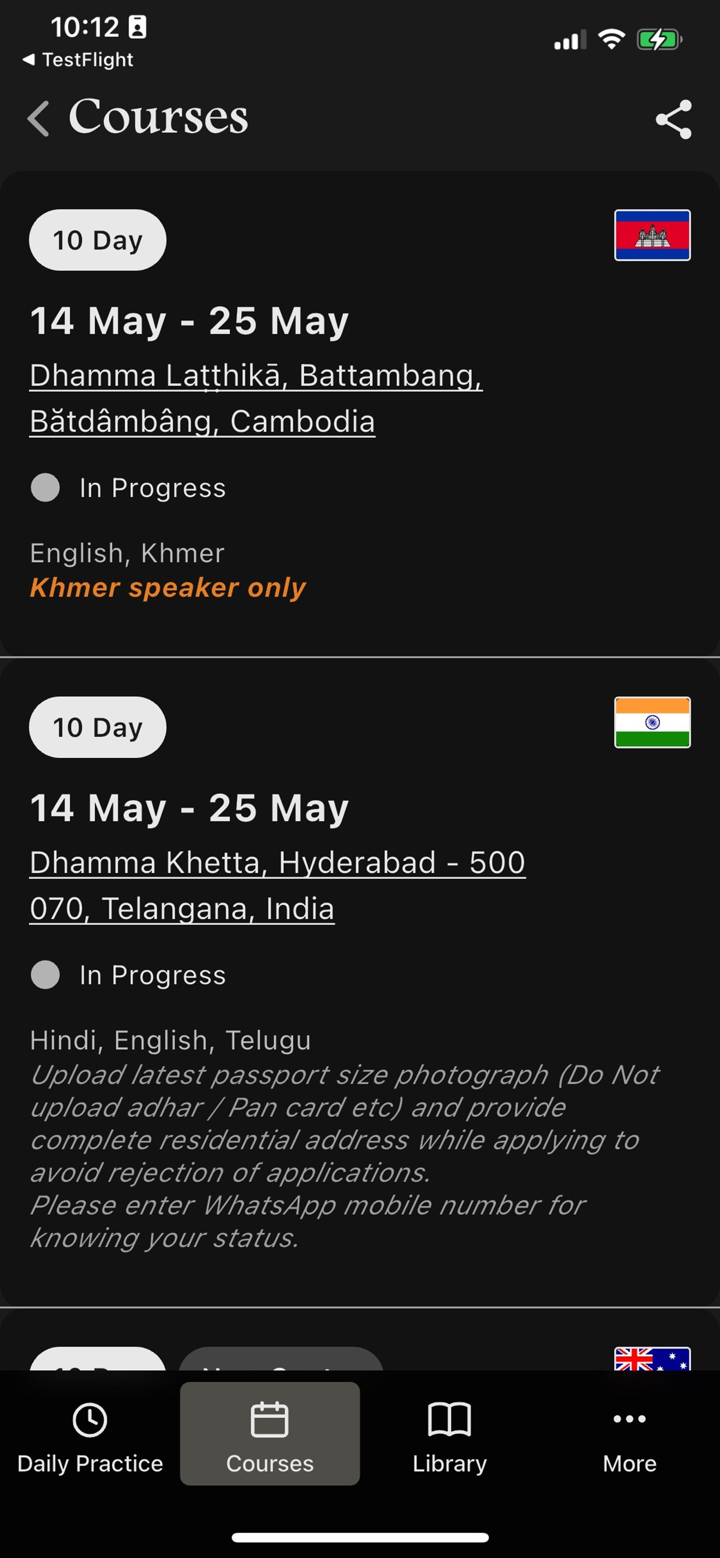The height and width of the screenshot is (1558, 720).
Task: Tap the In Progress status dot for Battambang course
Action: point(45,487)
